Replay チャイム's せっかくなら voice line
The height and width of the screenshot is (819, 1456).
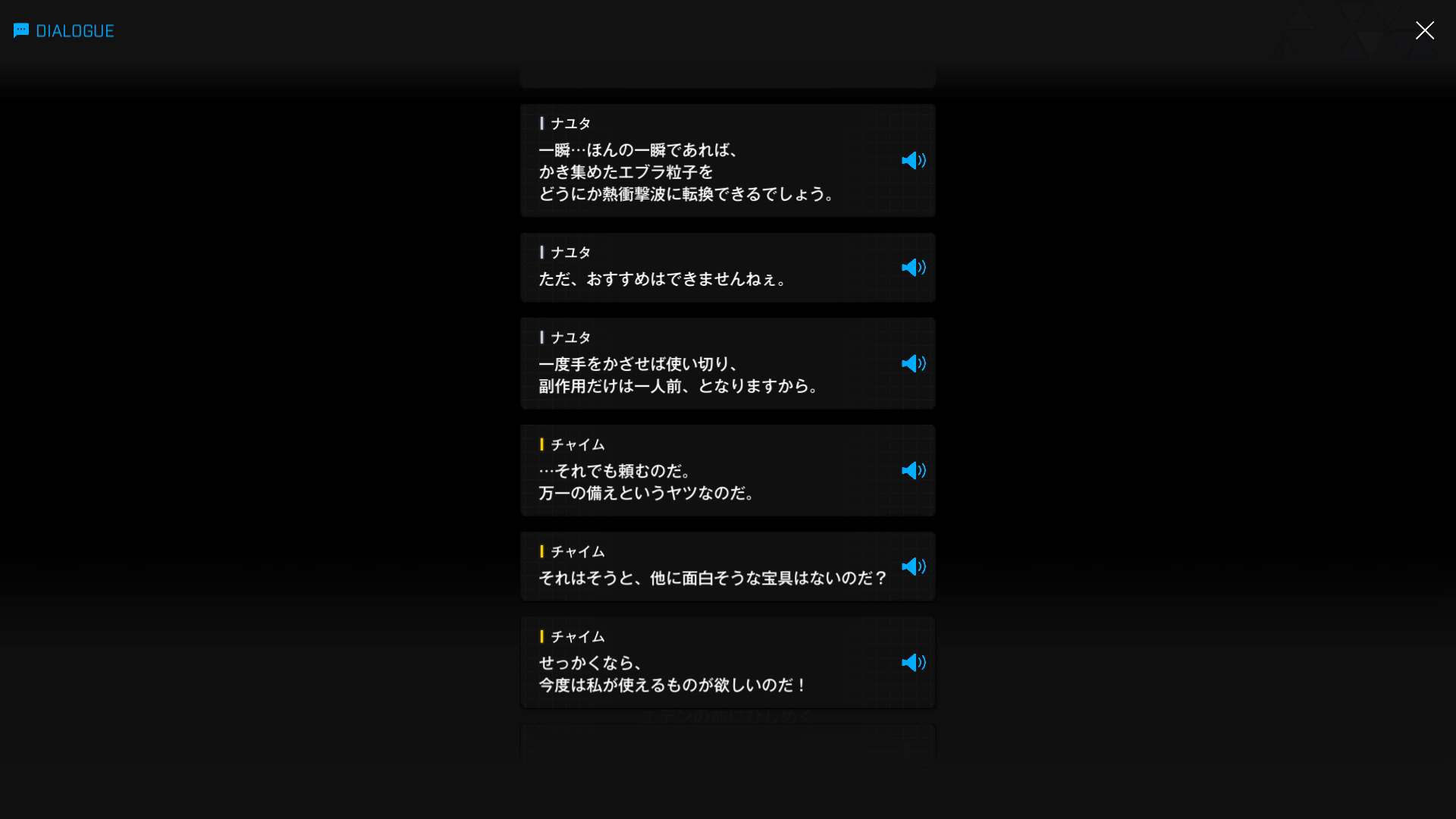(913, 663)
